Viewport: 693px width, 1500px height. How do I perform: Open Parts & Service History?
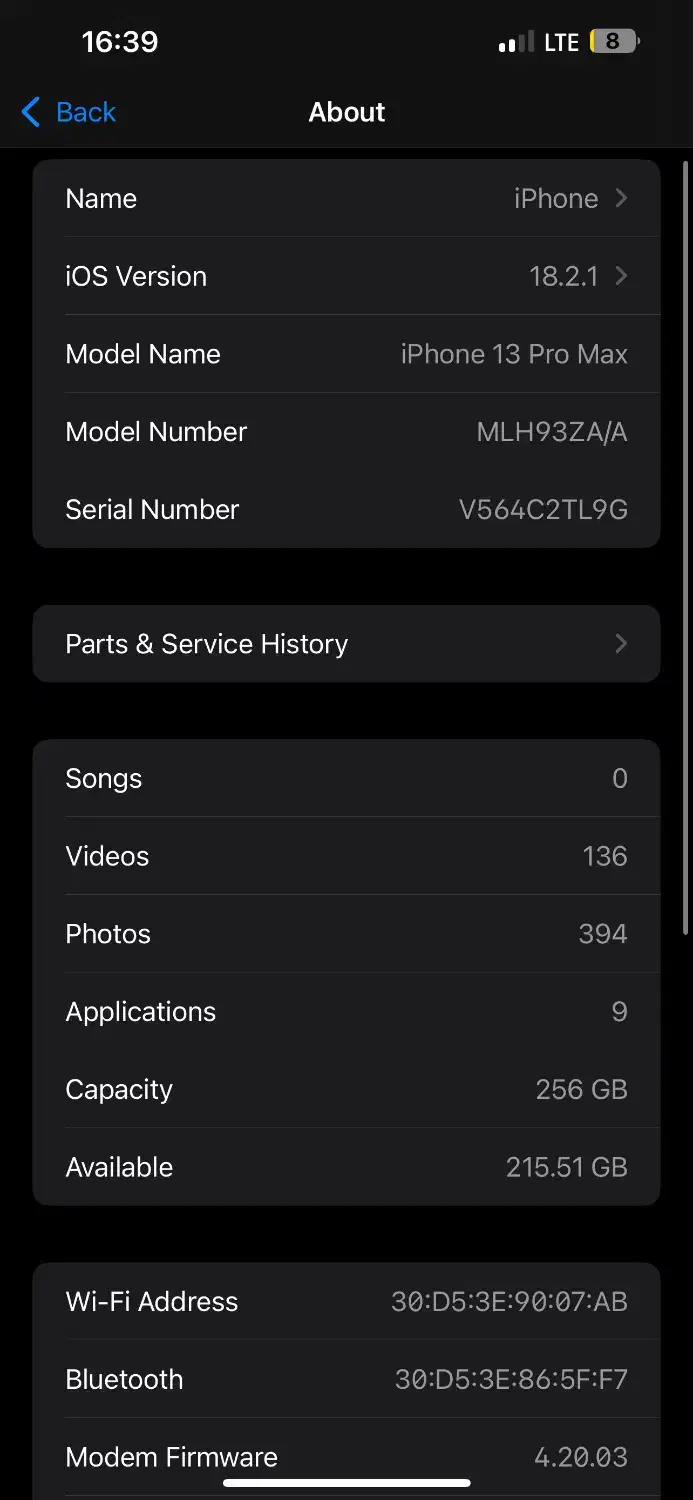[346, 644]
